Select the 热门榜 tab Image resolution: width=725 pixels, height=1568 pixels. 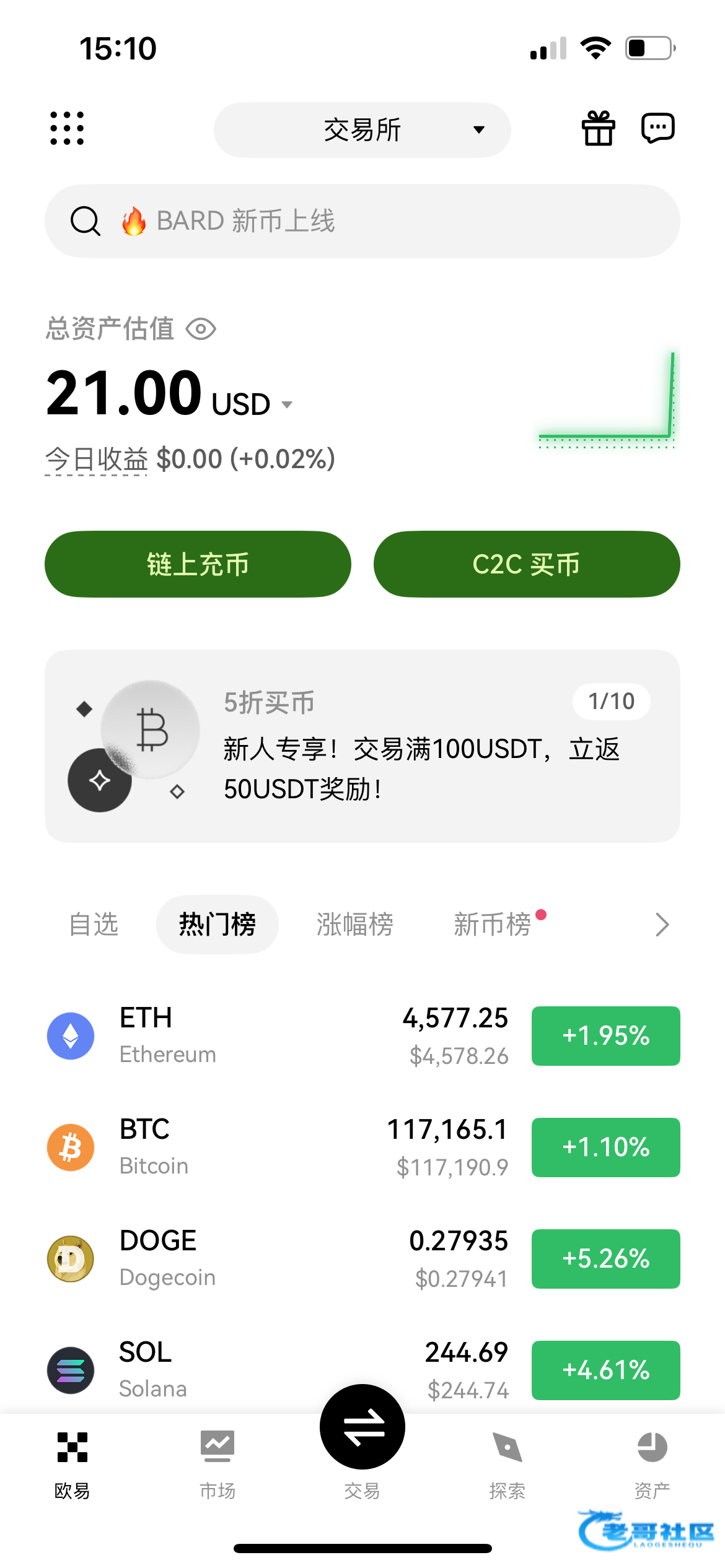pos(217,925)
